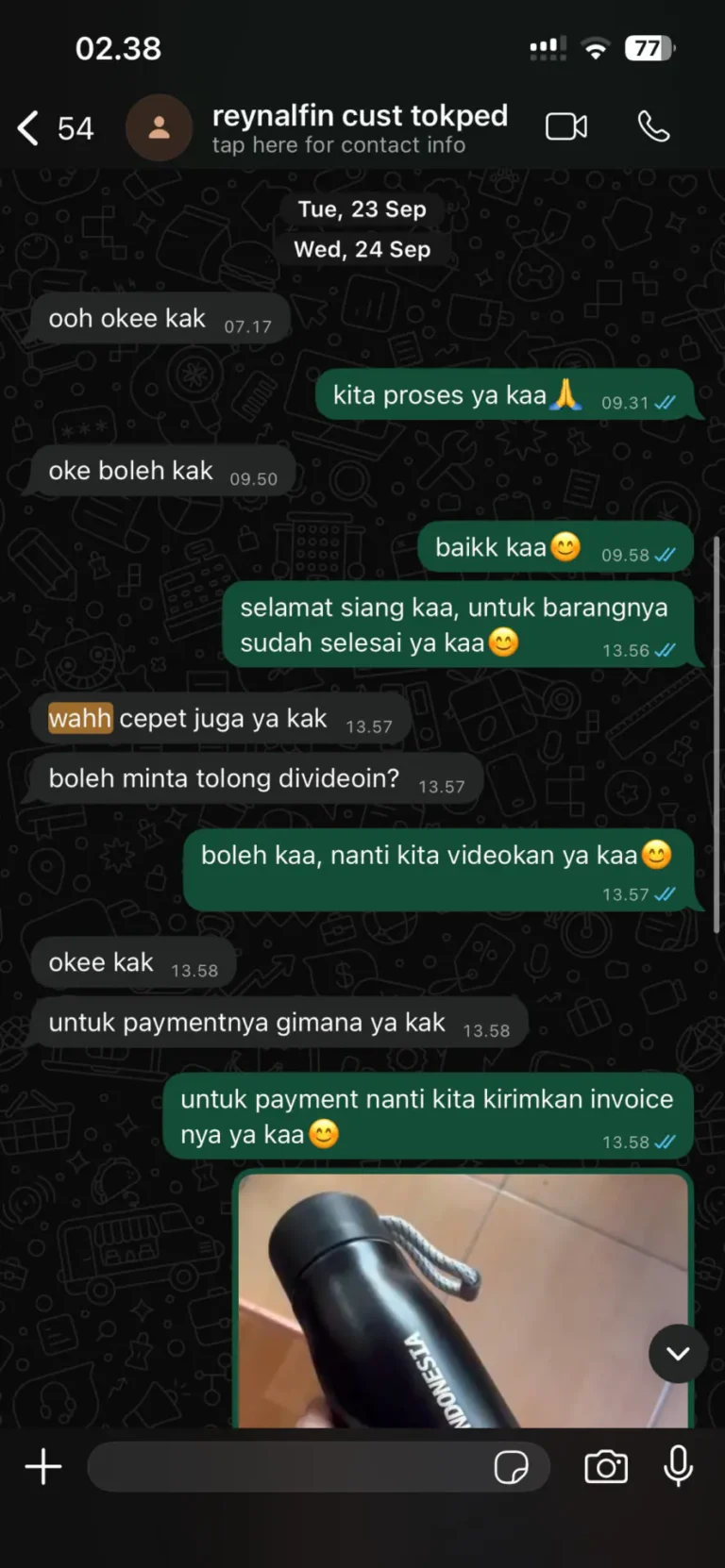Open the camera to take a photo

click(x=605, y=1467)
